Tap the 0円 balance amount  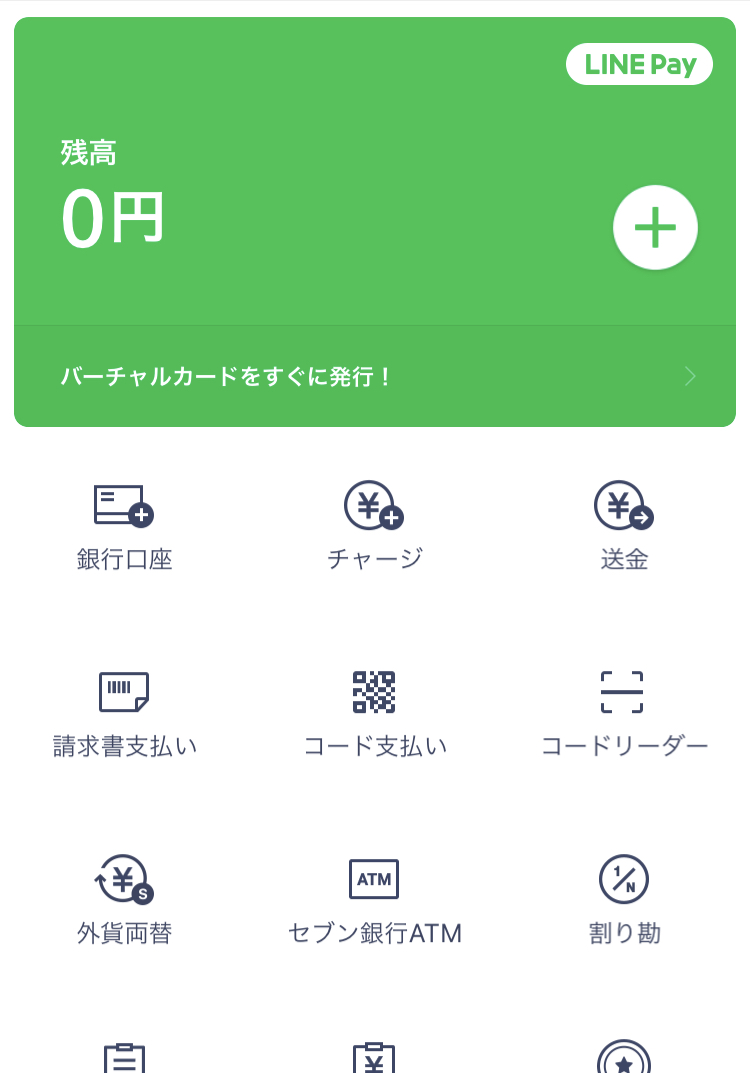[x=113, y=220]
